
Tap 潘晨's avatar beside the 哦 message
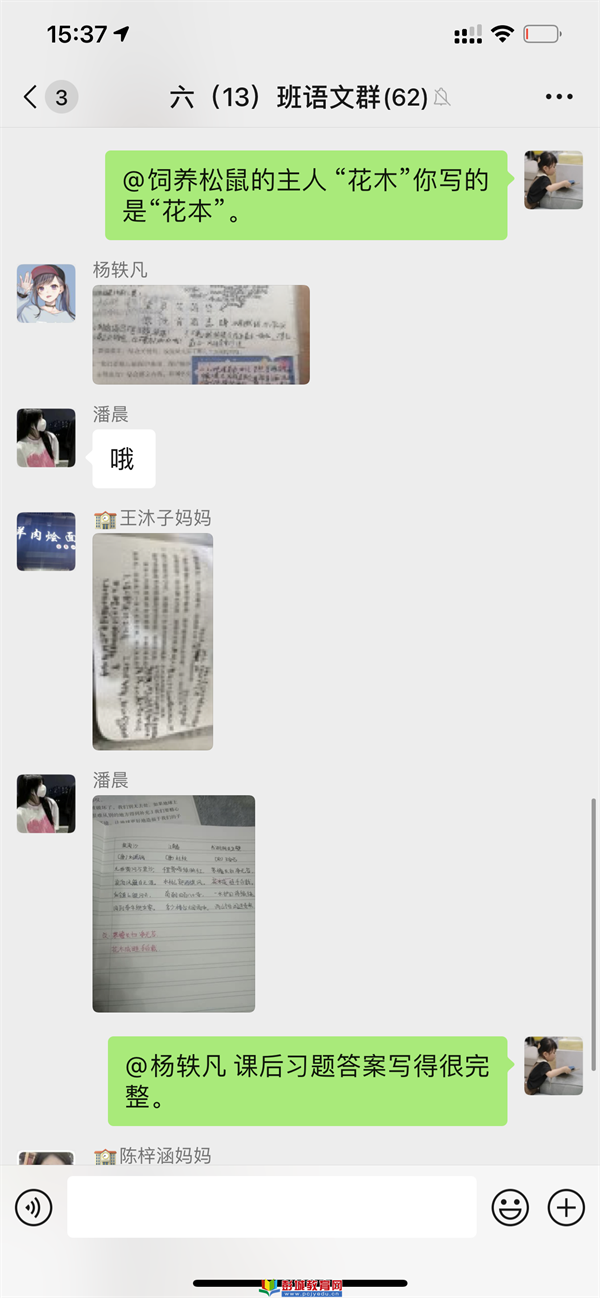pyautogui.click(x=46, y=437)
